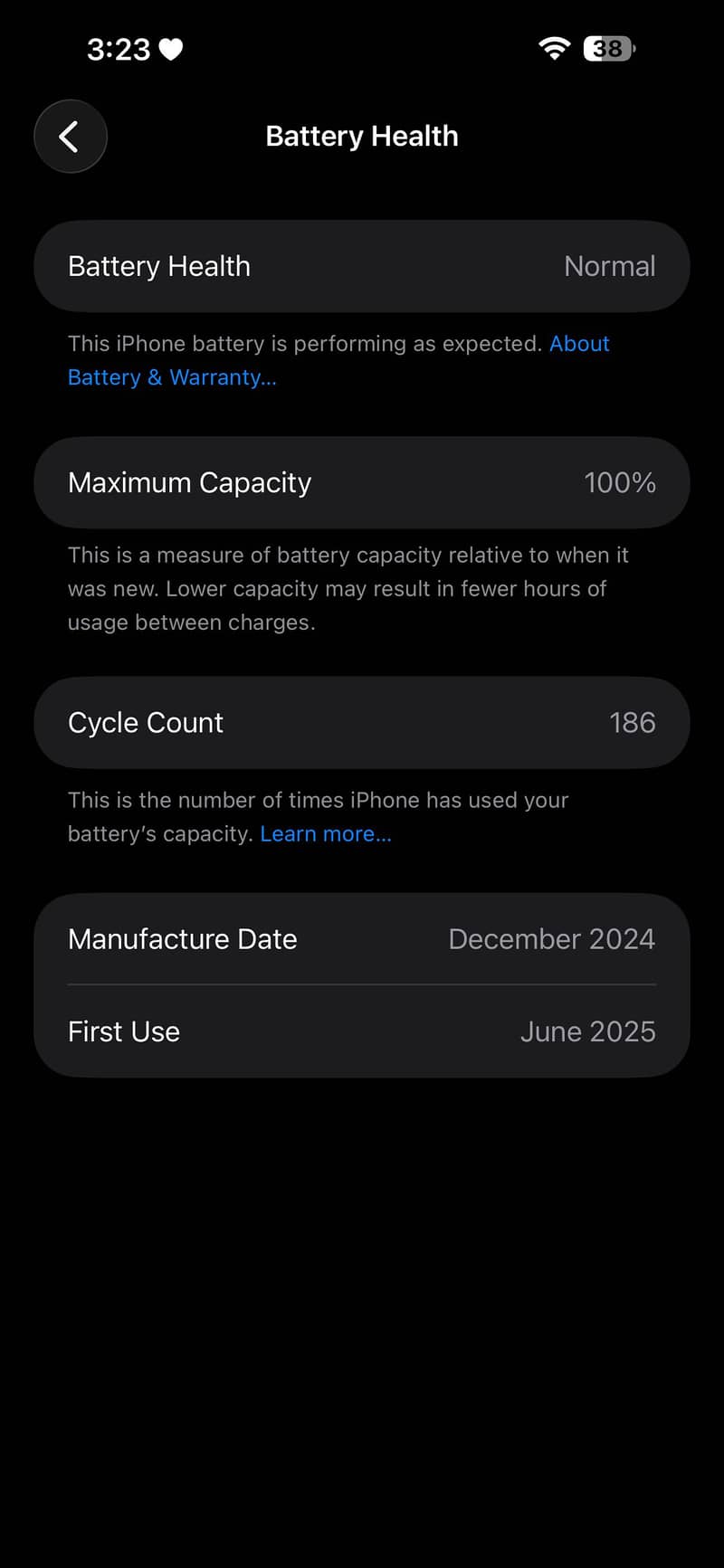
Task: Open the Learn more link
Action: tap(326, 833)
